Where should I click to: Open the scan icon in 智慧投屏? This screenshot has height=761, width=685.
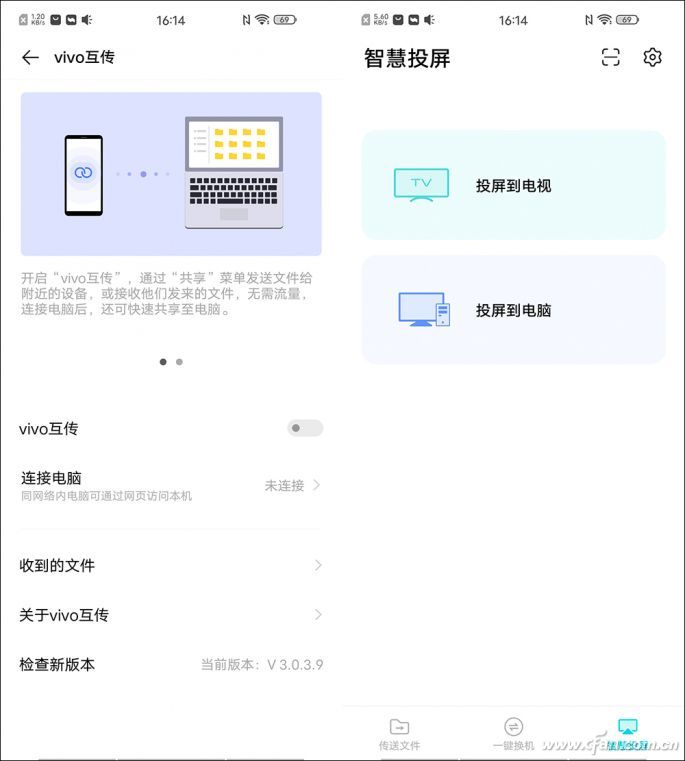coord(611,58)
